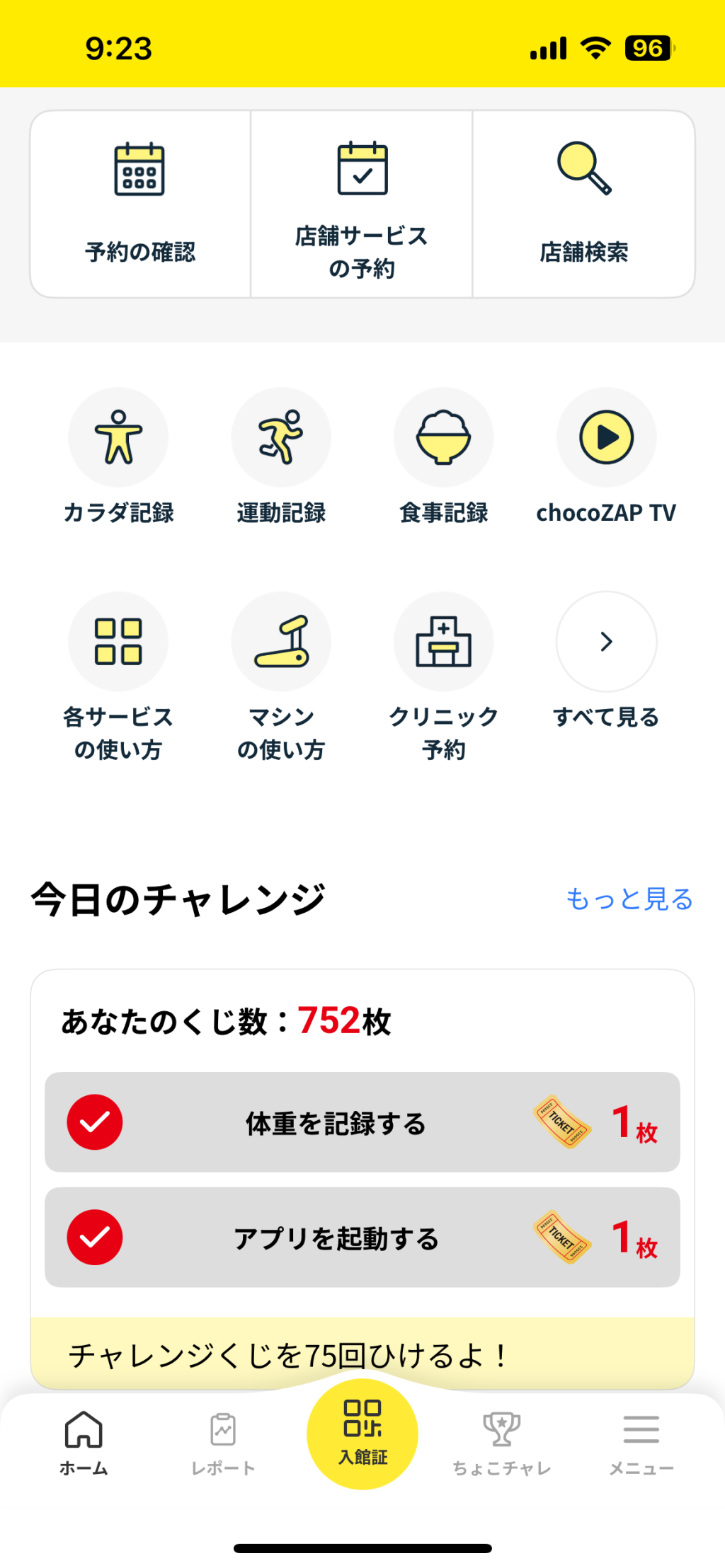Tap 店舗サービスの予約 to book a service
Viewport: 725px width, 1568px height.
[362, 204]
